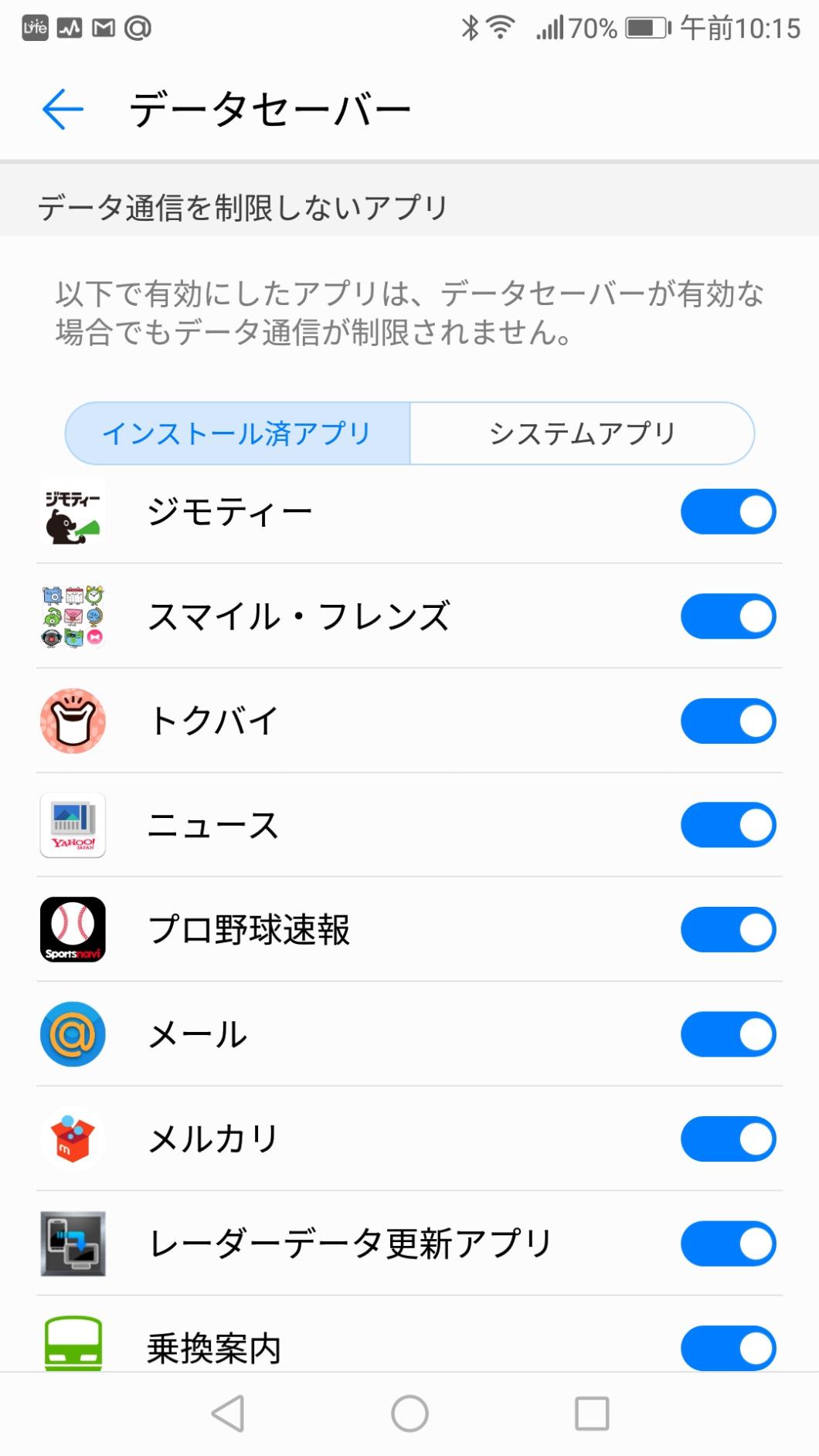819x1456 pixels.
Task: Tap the ジモティー app icon
Action: [x=73, y=511]
